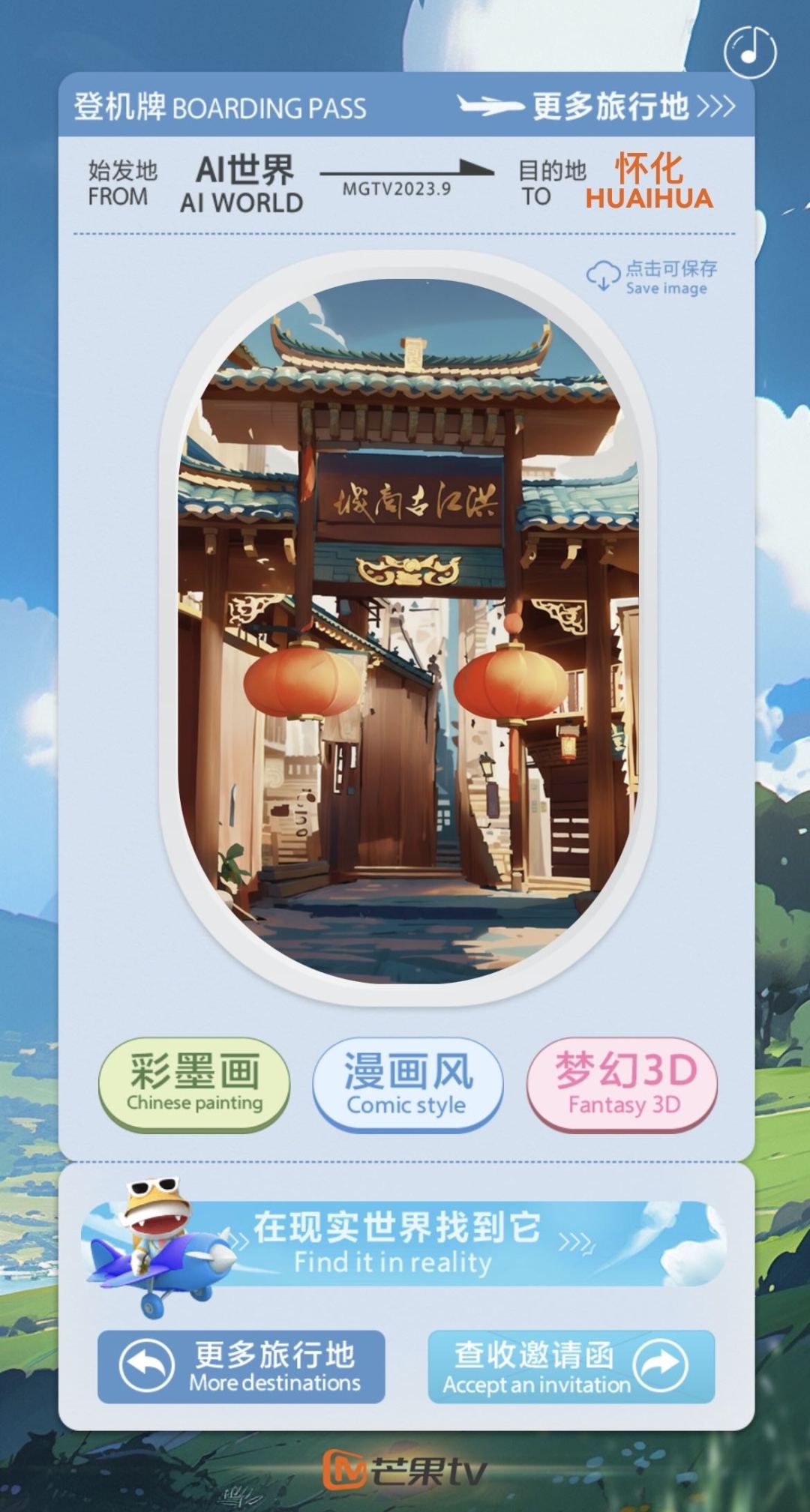Choose the Fantasy 3D style
Image resolution: width=810 pixels, height=1512 pixels.
coord(622,1084)
